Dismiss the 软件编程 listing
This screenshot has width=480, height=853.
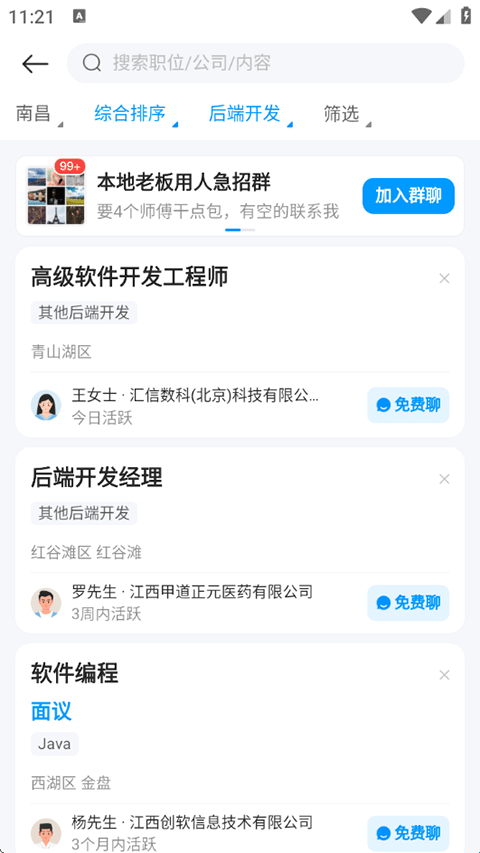pos(444,675)
